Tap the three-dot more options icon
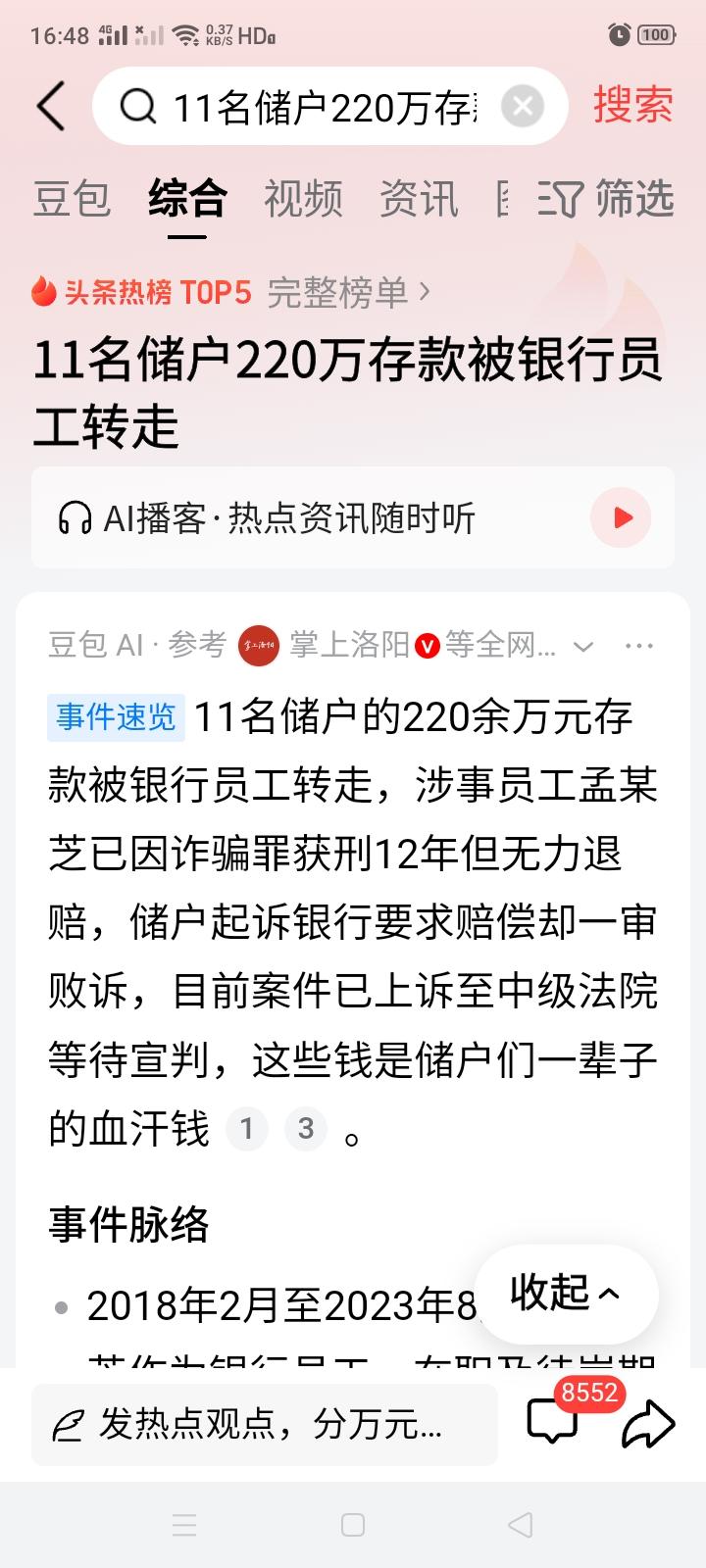This screenshot has height=1568, width=706. [639, 645]
